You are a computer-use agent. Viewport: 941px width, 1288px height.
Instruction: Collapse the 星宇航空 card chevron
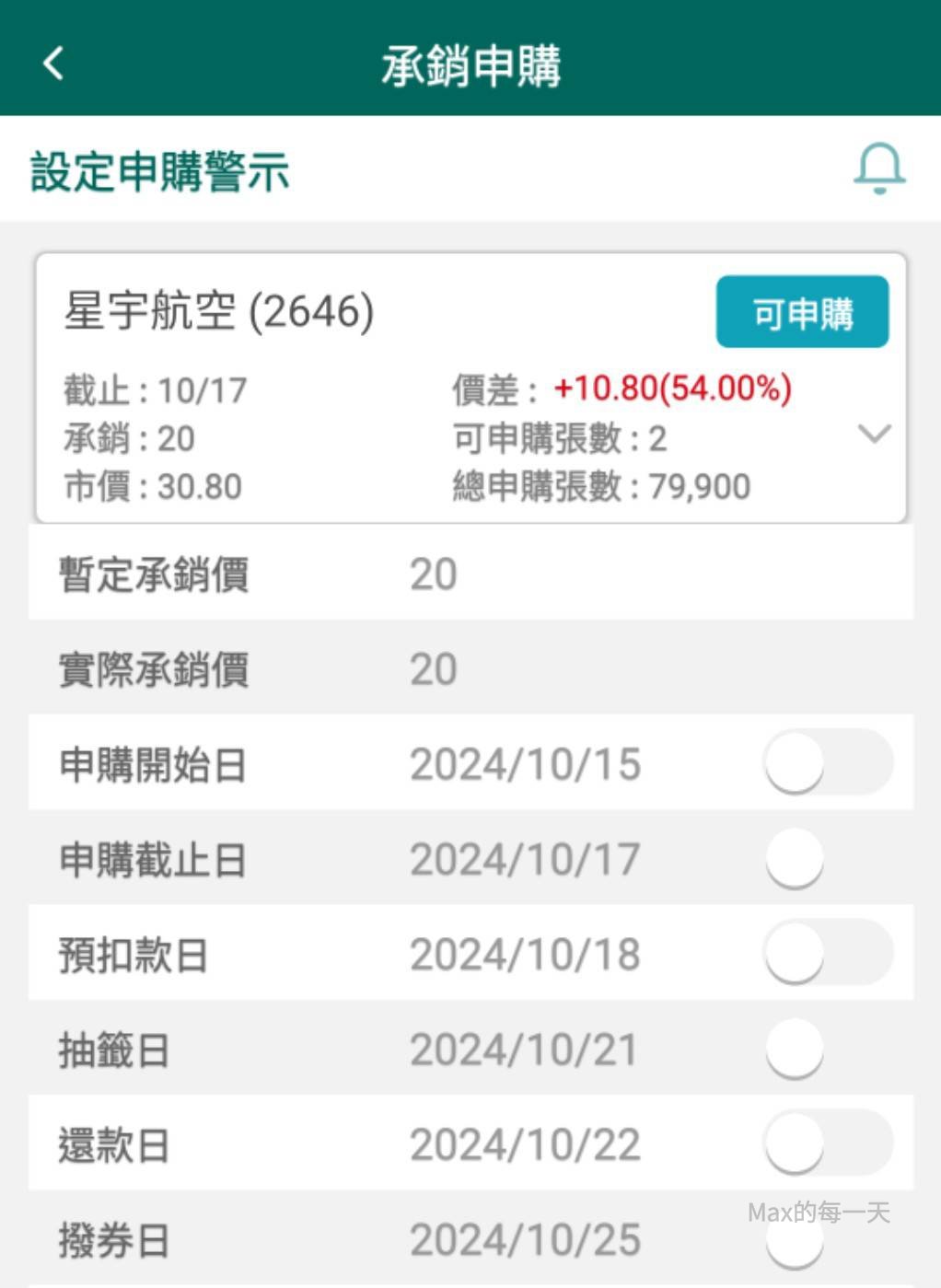tap(873, 434)
